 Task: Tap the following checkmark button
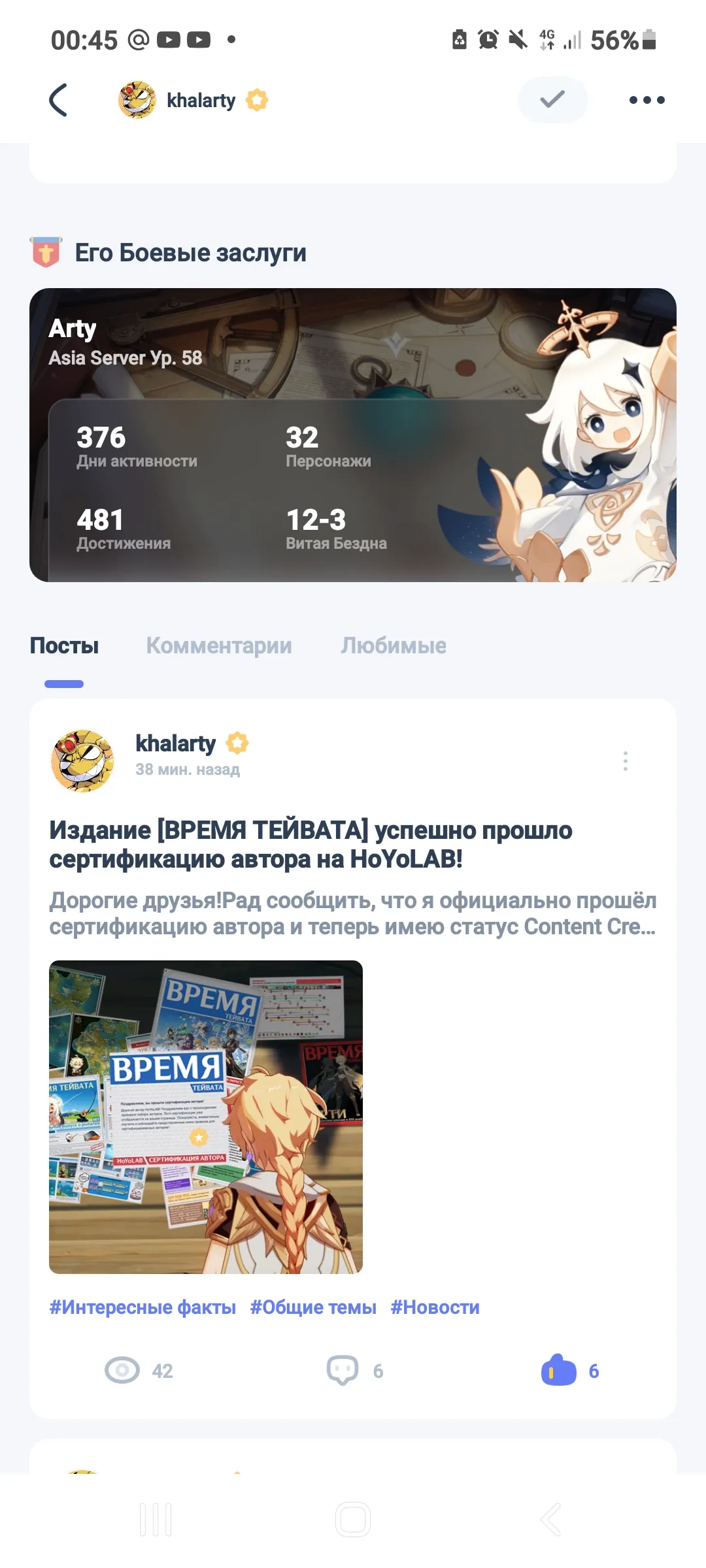click(552, 100)
